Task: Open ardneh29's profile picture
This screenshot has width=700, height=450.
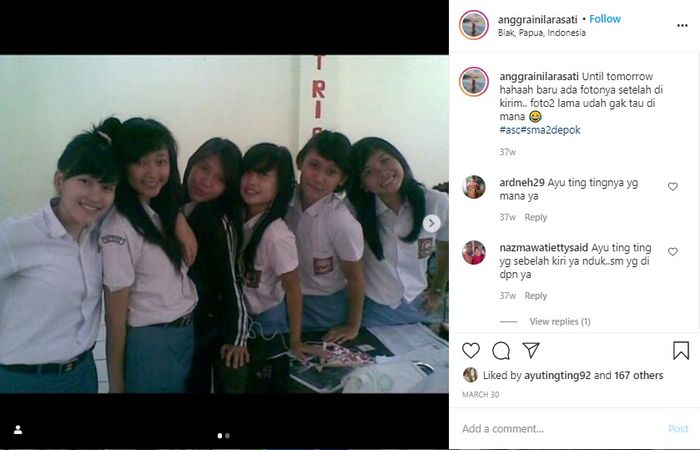Action: point(474,187)
